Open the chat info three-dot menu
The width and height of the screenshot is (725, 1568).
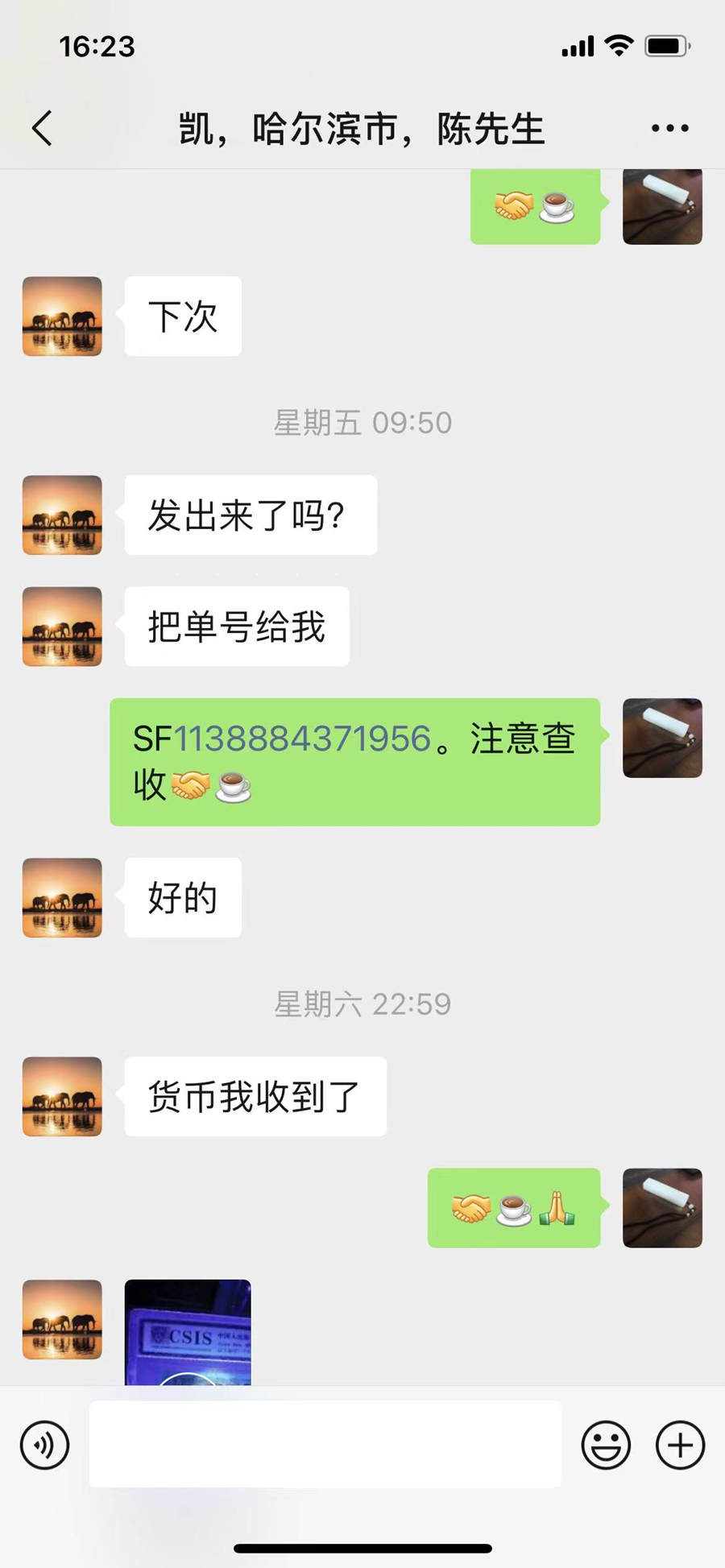[x=669, y=128]
